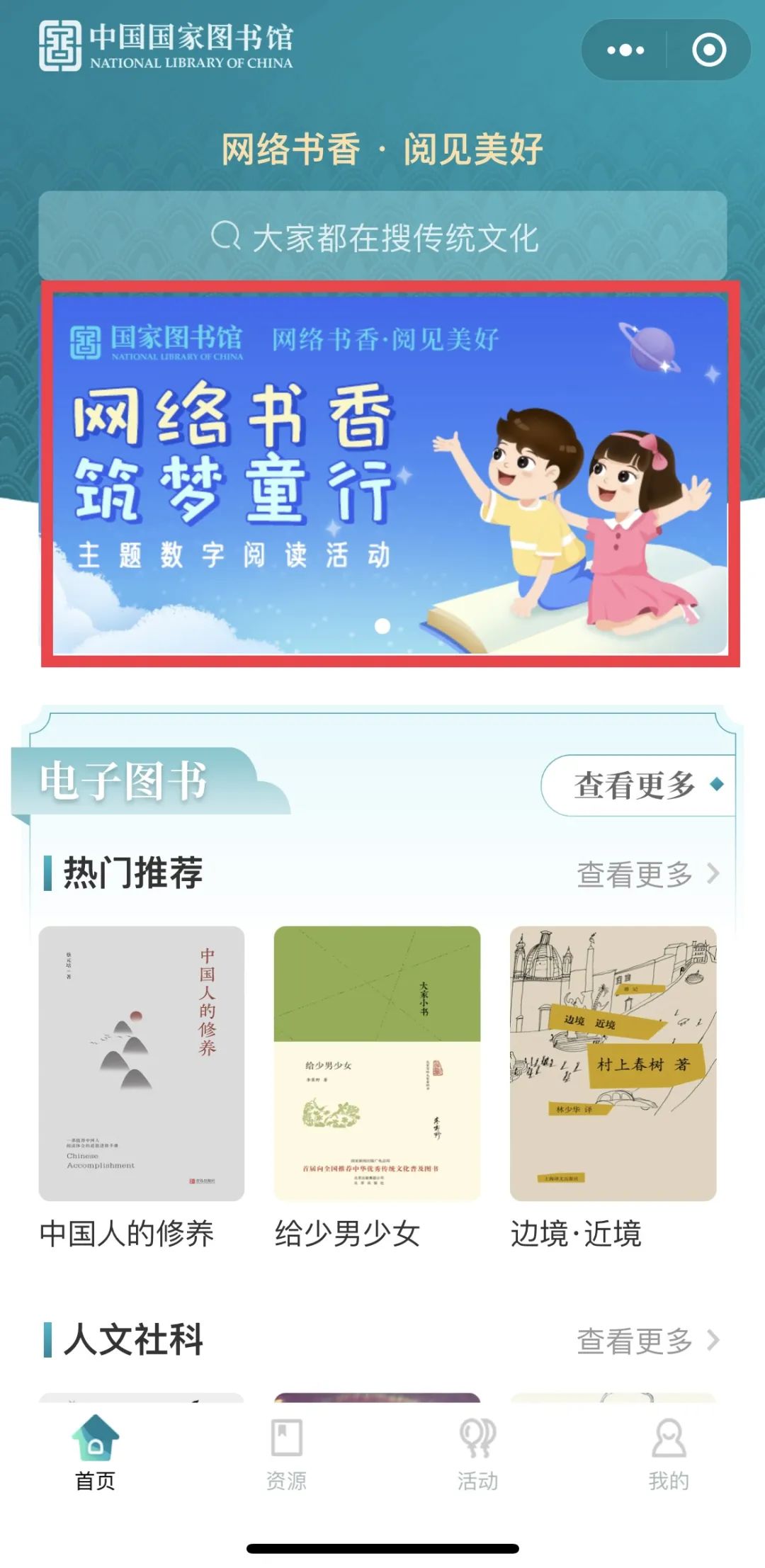The image size is (765, 1568).
Task: Open the mini program more-options menu
Action: (625, 50)
